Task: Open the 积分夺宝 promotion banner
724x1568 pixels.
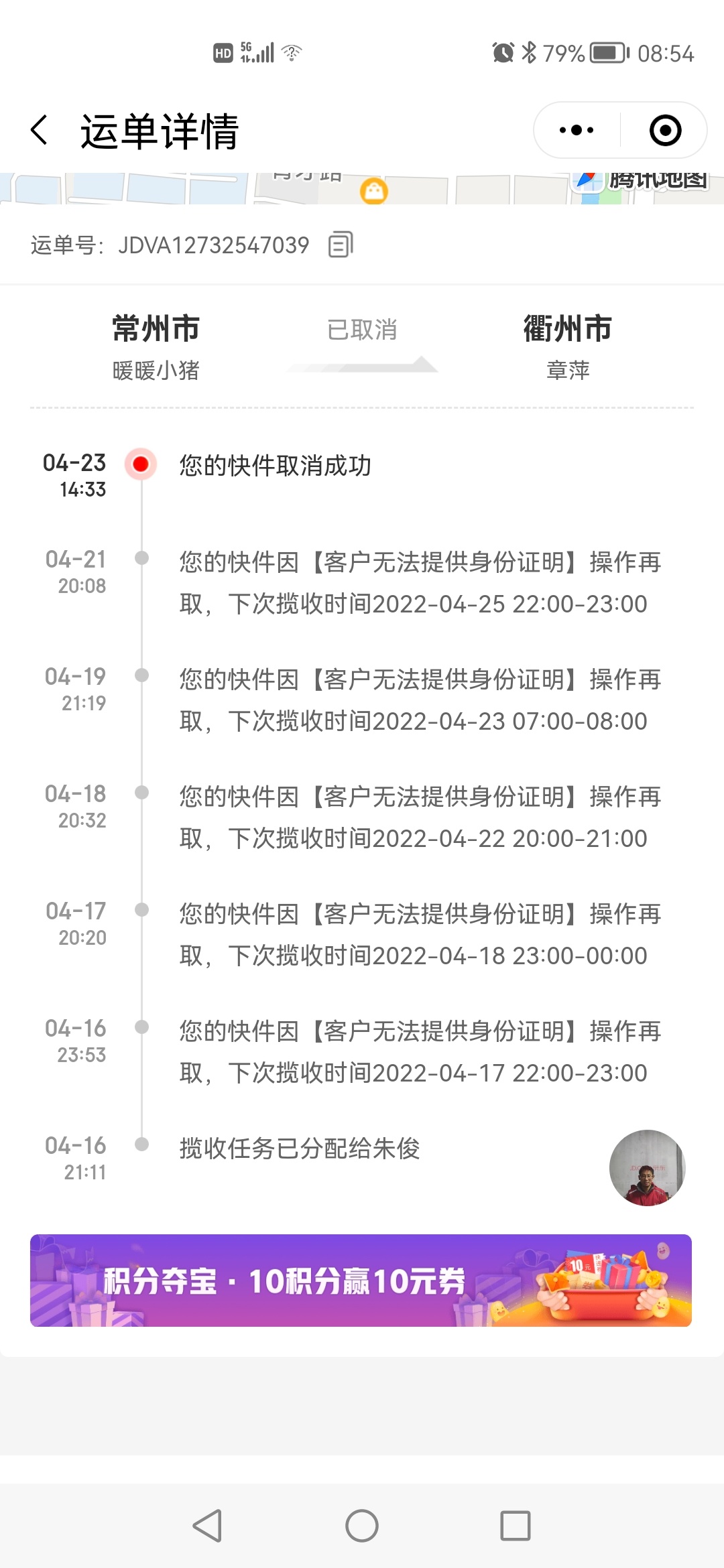Action: [361, 1280]
